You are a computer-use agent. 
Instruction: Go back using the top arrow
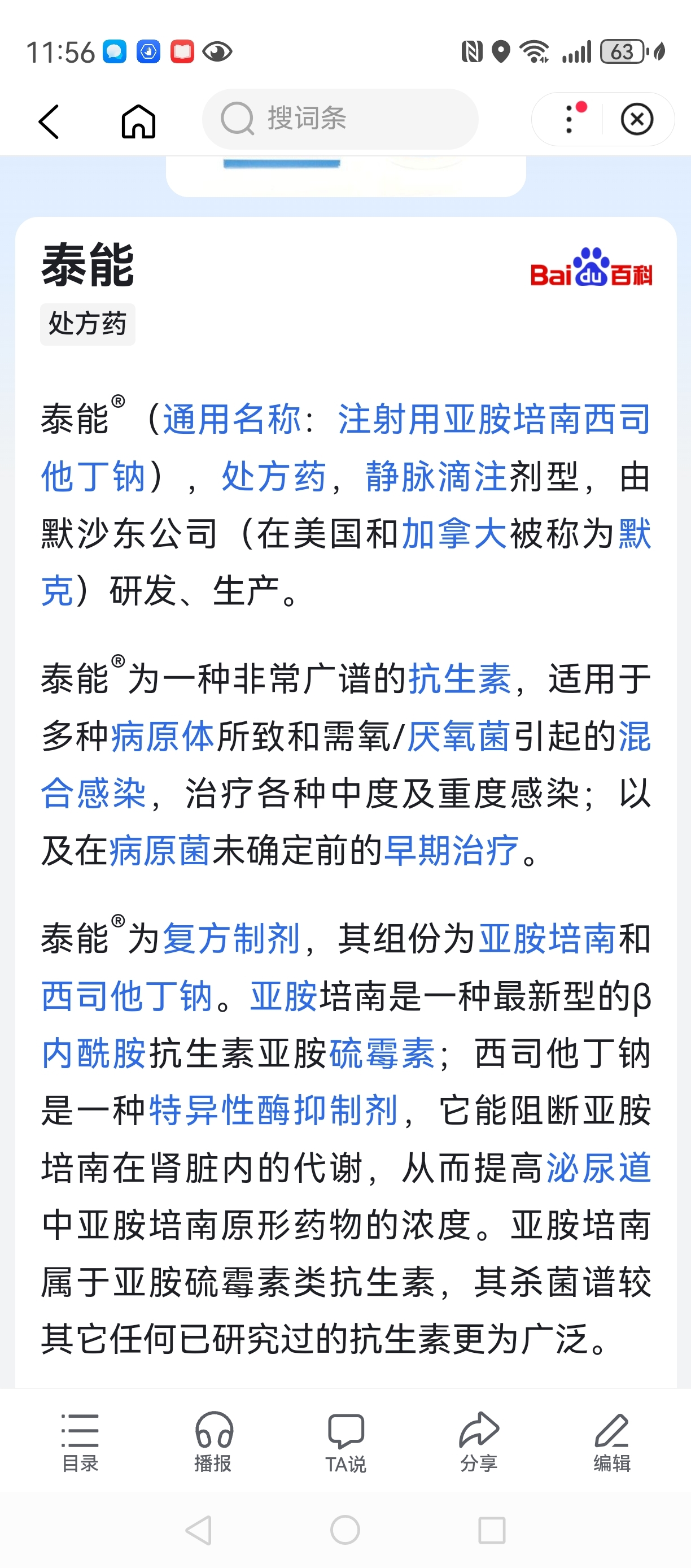point(49,120)
